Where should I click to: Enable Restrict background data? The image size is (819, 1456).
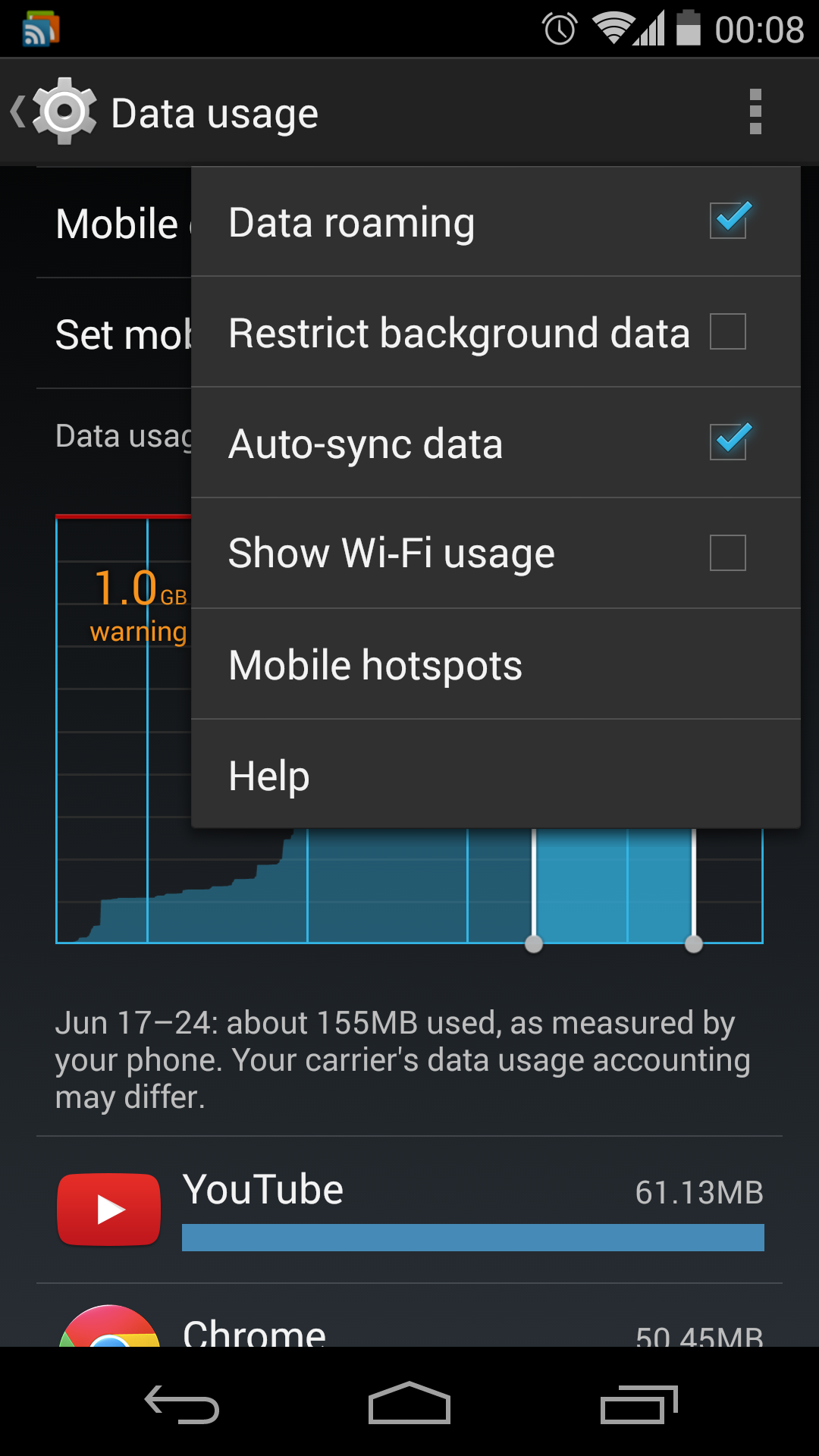728,331
